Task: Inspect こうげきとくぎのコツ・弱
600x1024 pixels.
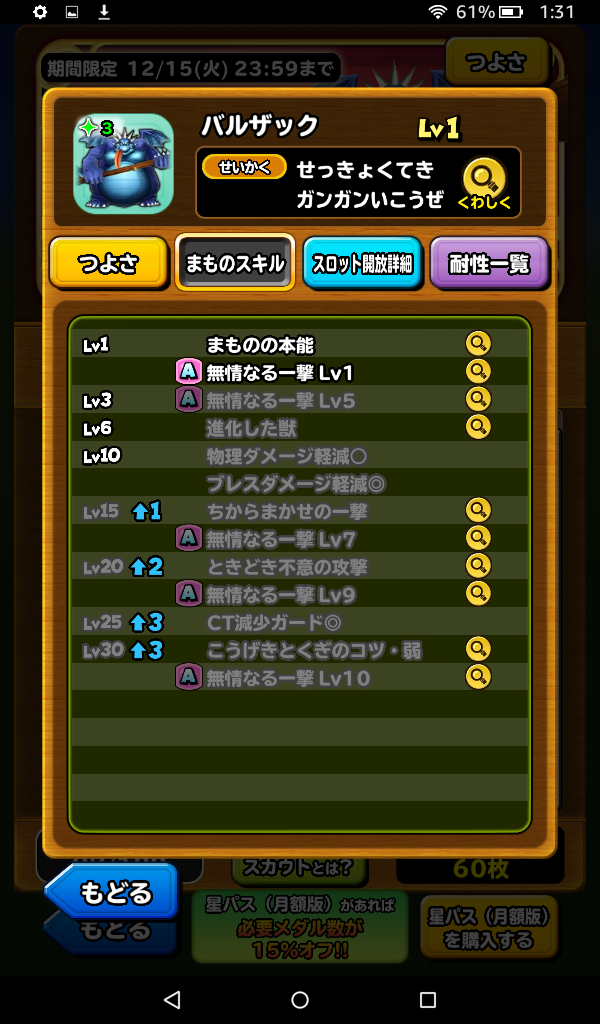Action: click(x=479, y=650)
